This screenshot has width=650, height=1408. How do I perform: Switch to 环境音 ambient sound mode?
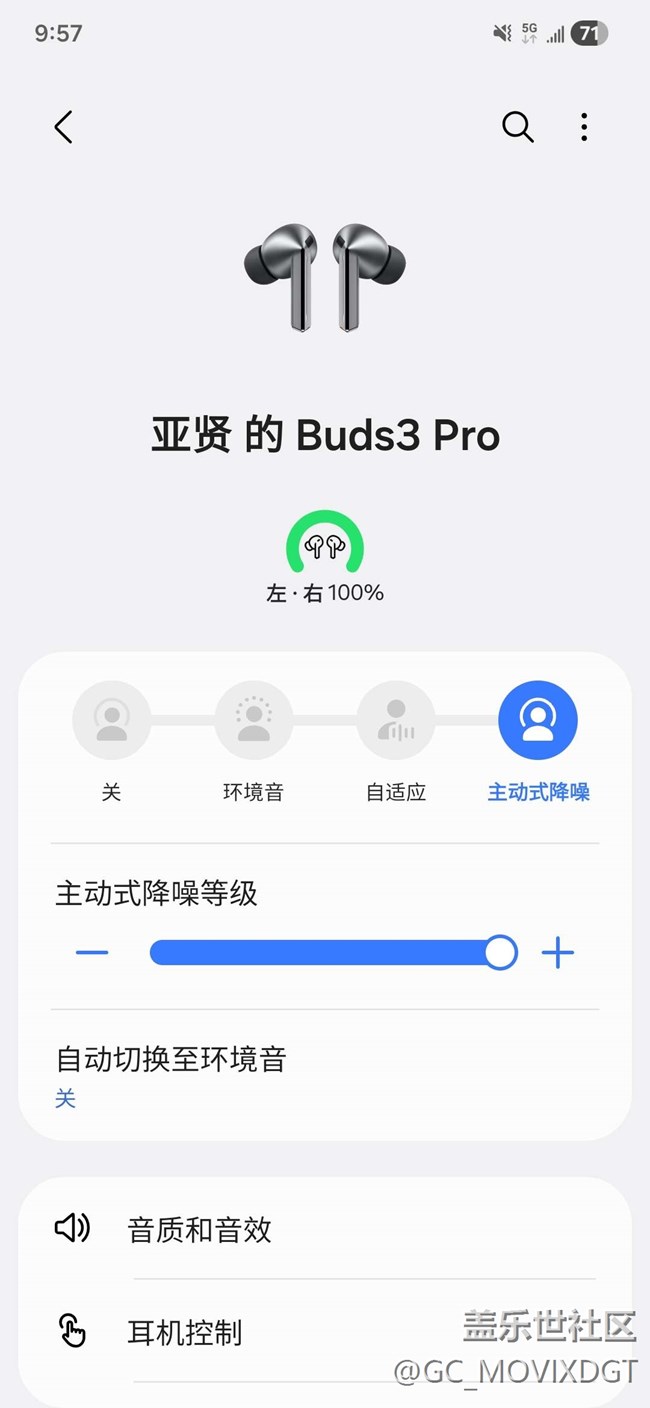pos(254,720)
